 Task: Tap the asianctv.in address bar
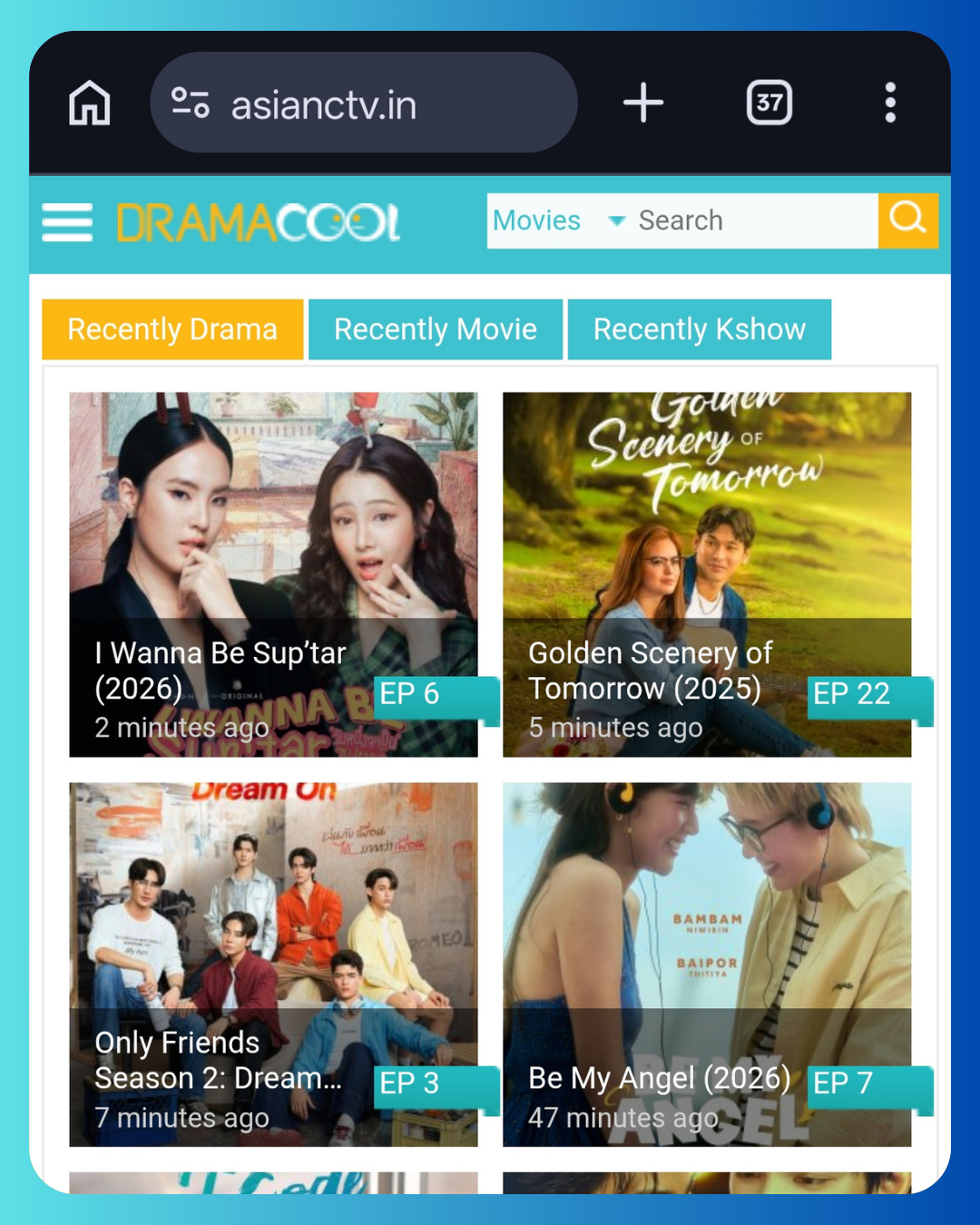tap(363, 103)
